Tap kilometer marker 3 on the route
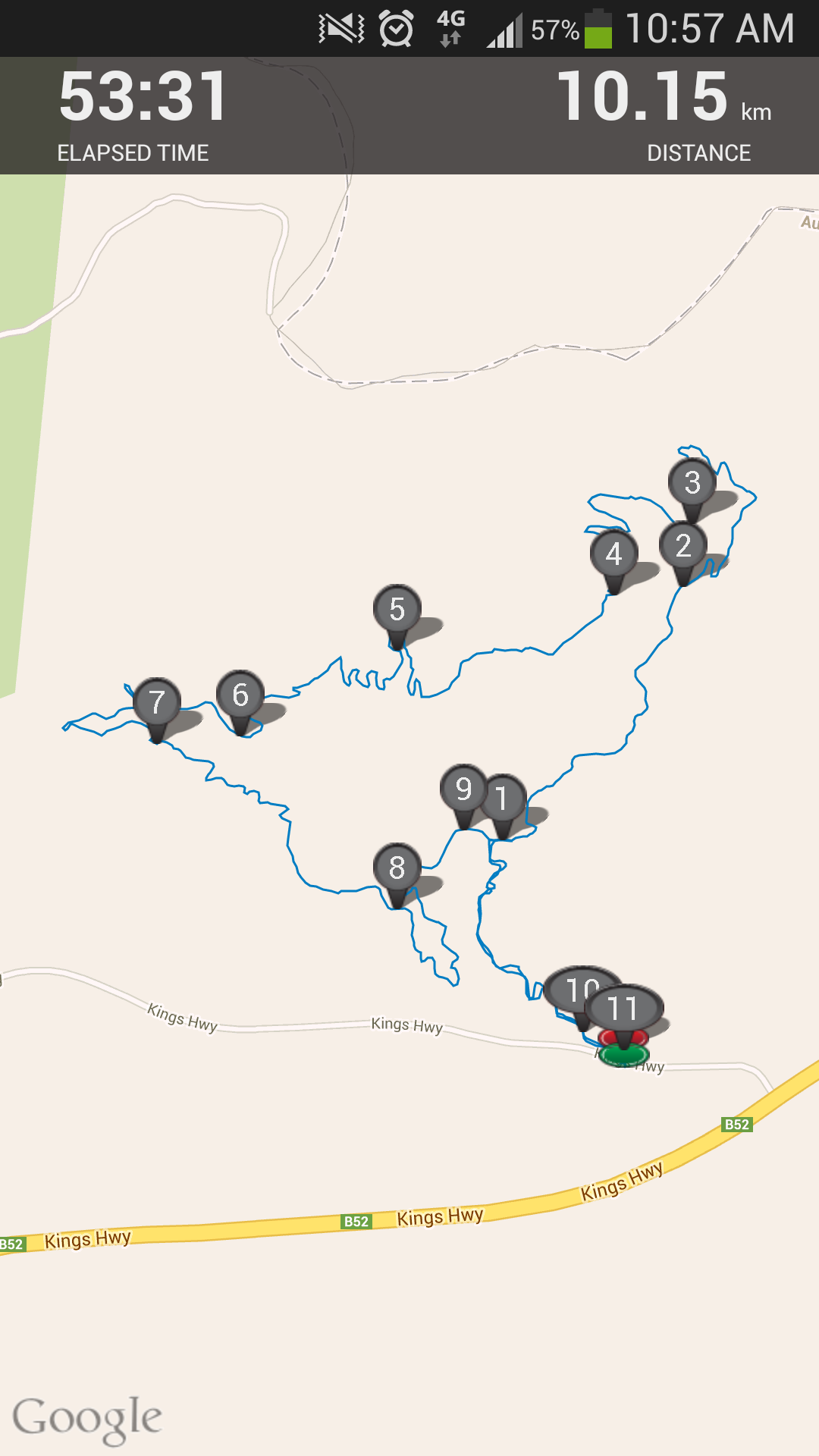This screenshot has width=819, height=1456. coord(692,482)
